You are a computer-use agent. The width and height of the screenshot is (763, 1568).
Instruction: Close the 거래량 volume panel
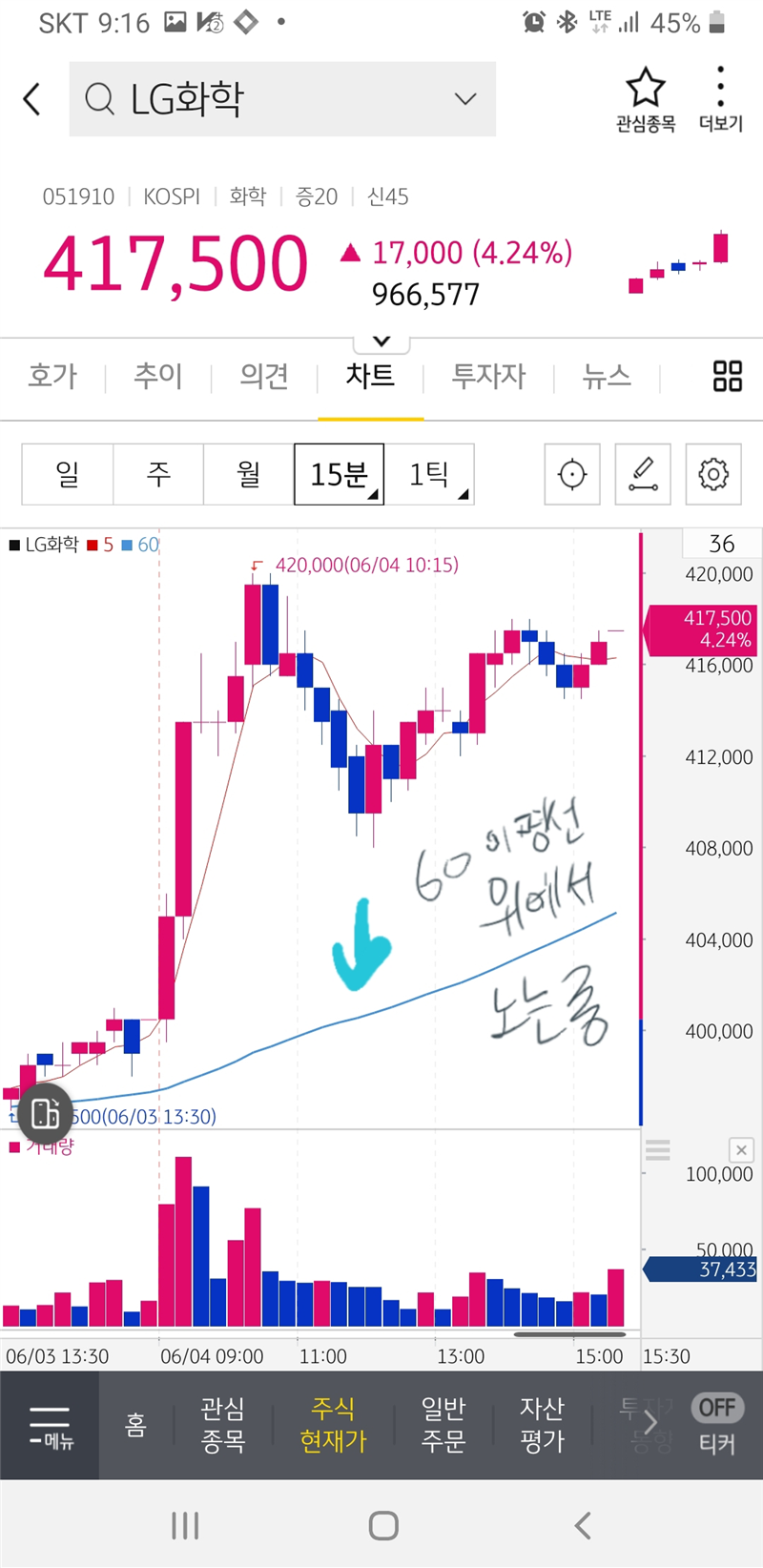click(741, 1149)
